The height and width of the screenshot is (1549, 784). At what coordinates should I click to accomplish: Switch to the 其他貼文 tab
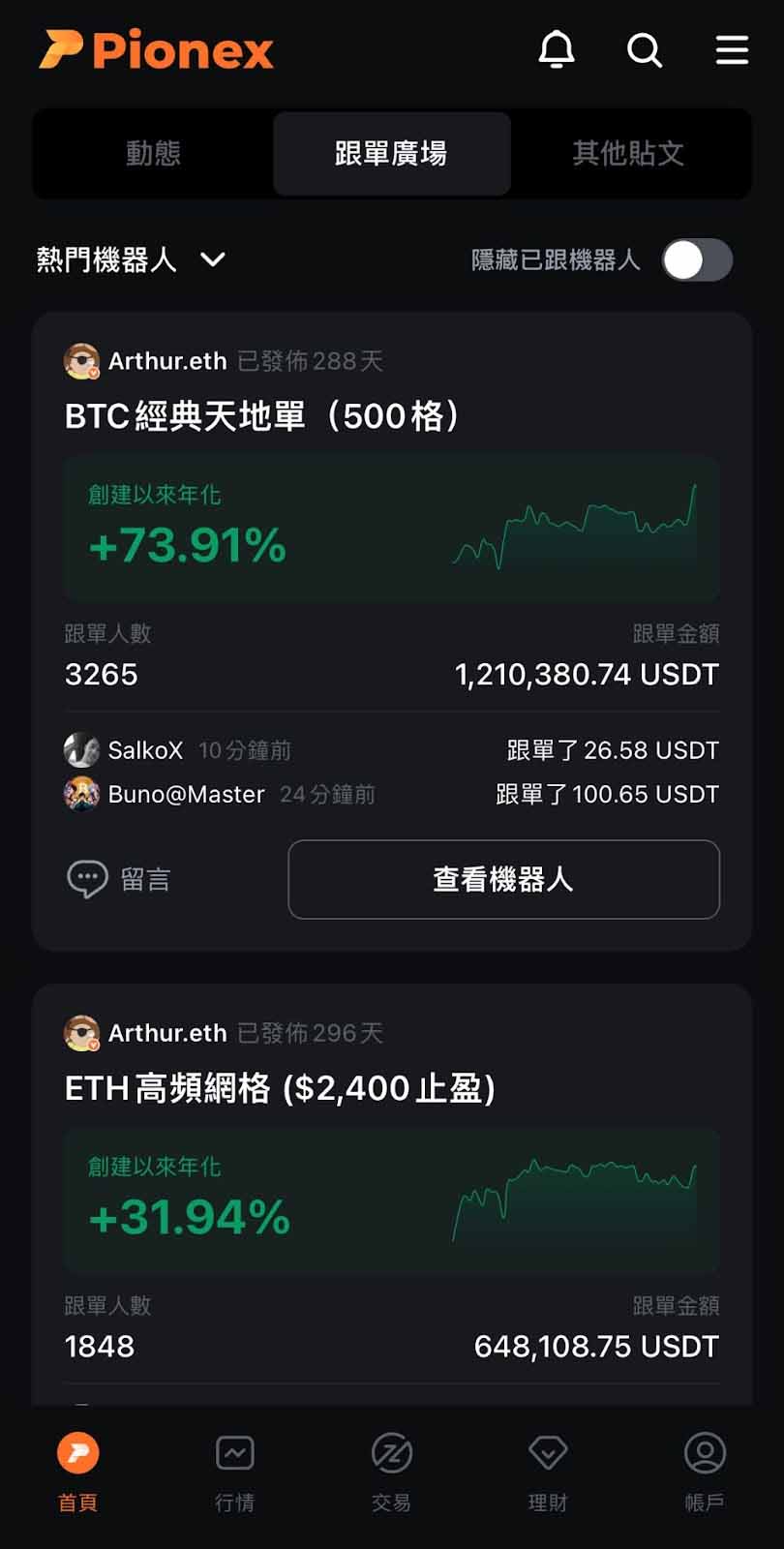(629, 153)
